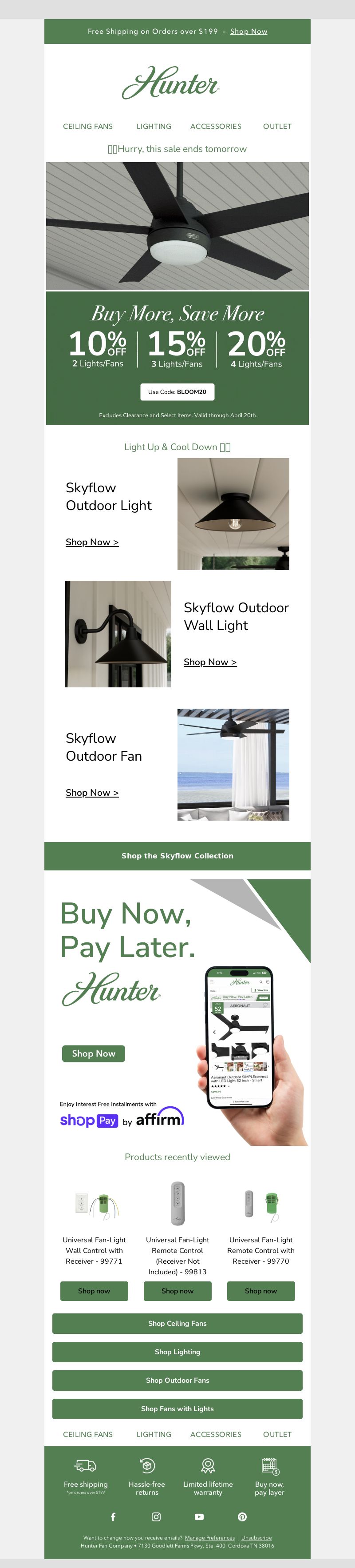Visit the Outlet section from the top menu
Screen dimensions: 355x1568
[x=277, y=127]
